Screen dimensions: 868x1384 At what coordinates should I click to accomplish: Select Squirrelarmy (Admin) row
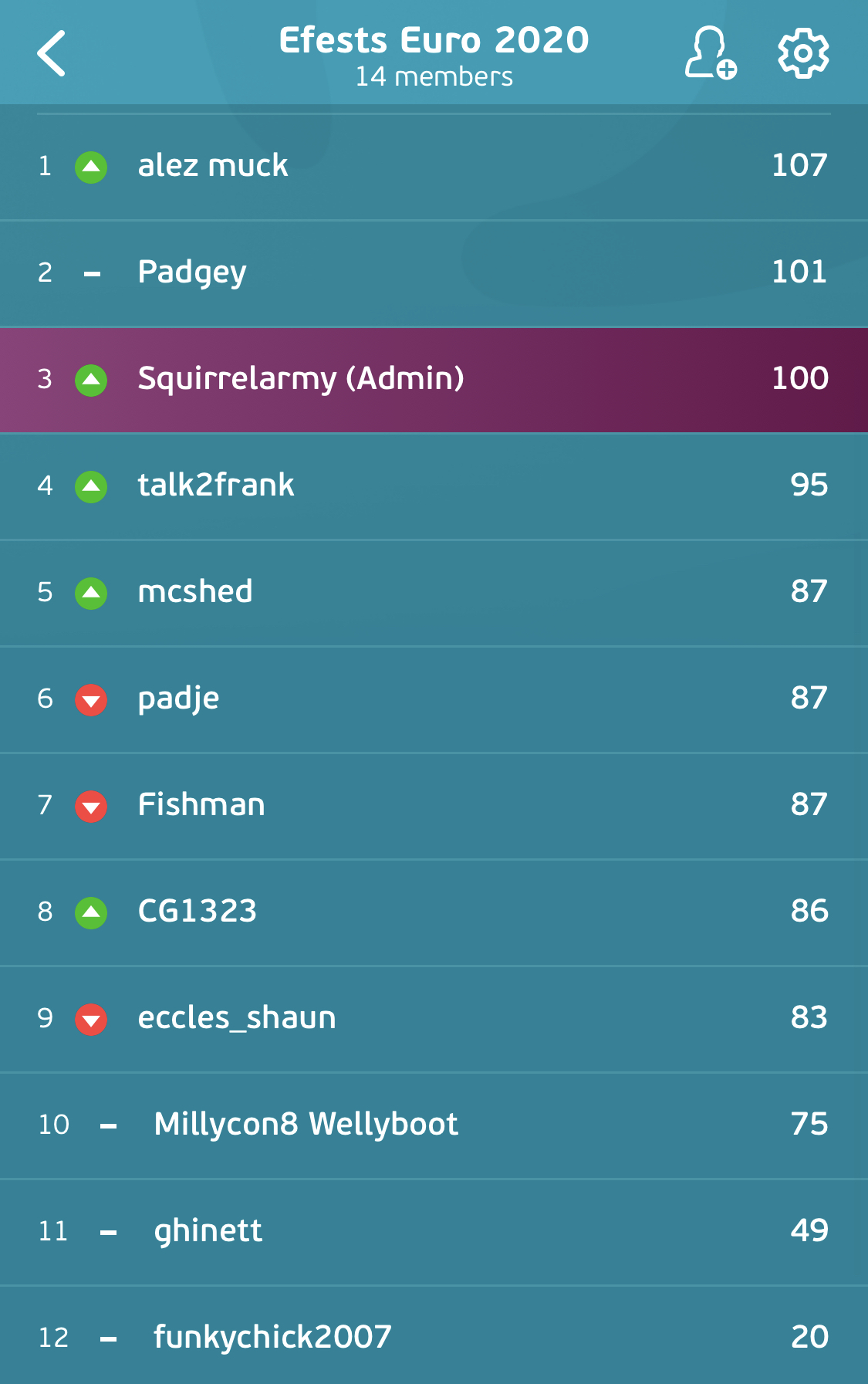[x=434, y=380]
